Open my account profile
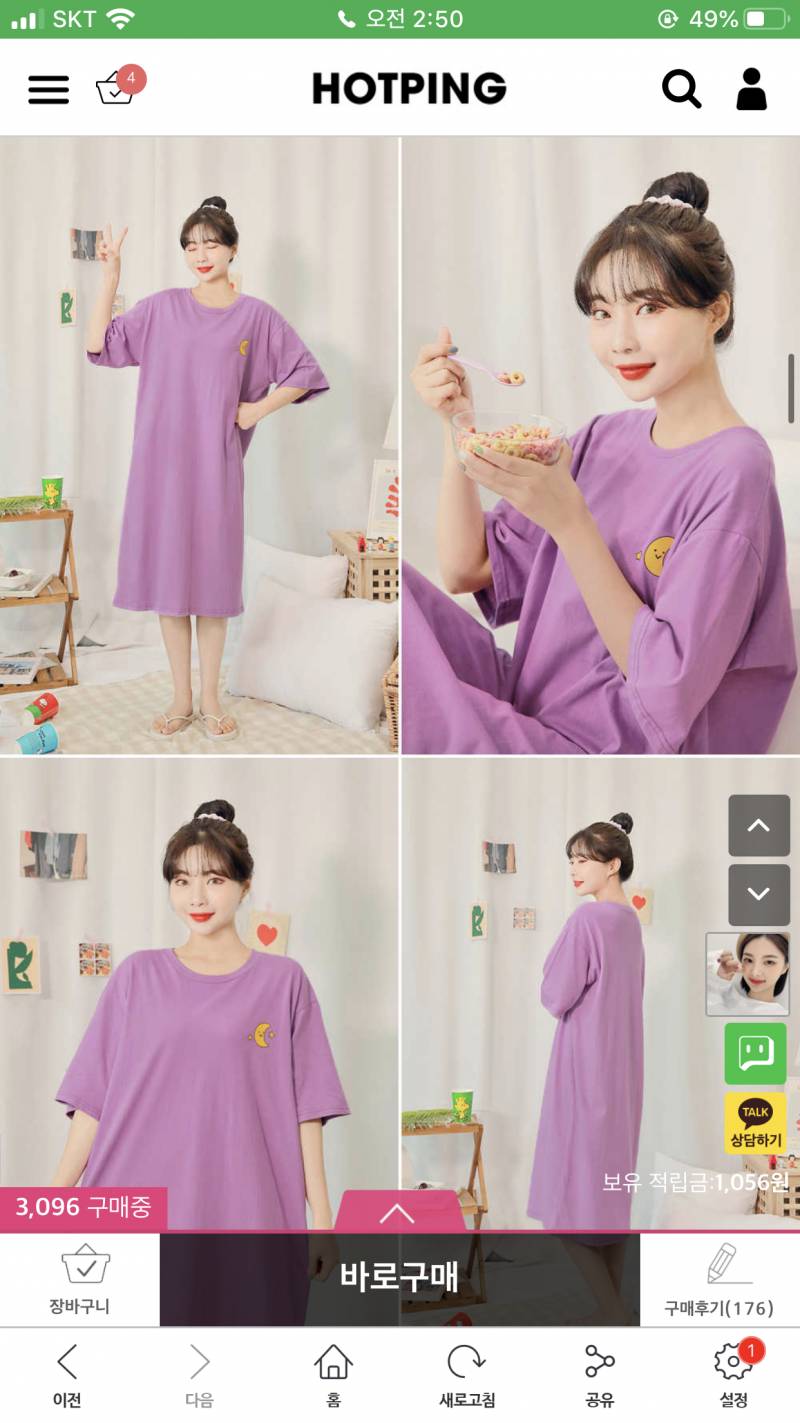Viewport: 800px width, 1423px height. 751,89
